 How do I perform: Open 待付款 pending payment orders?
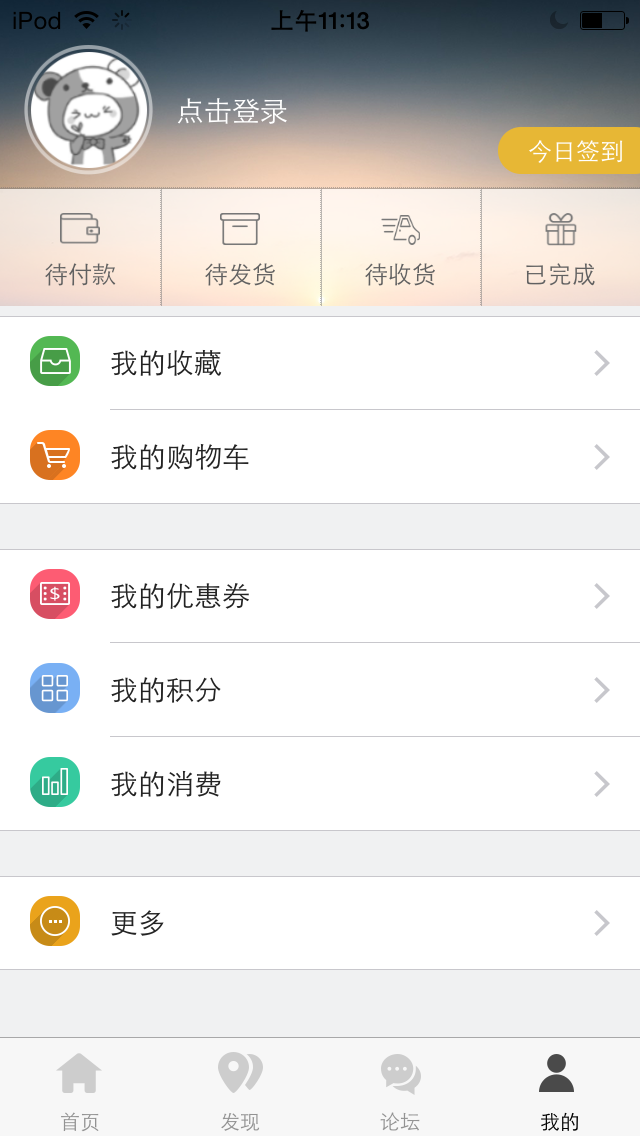click(80, 248)
